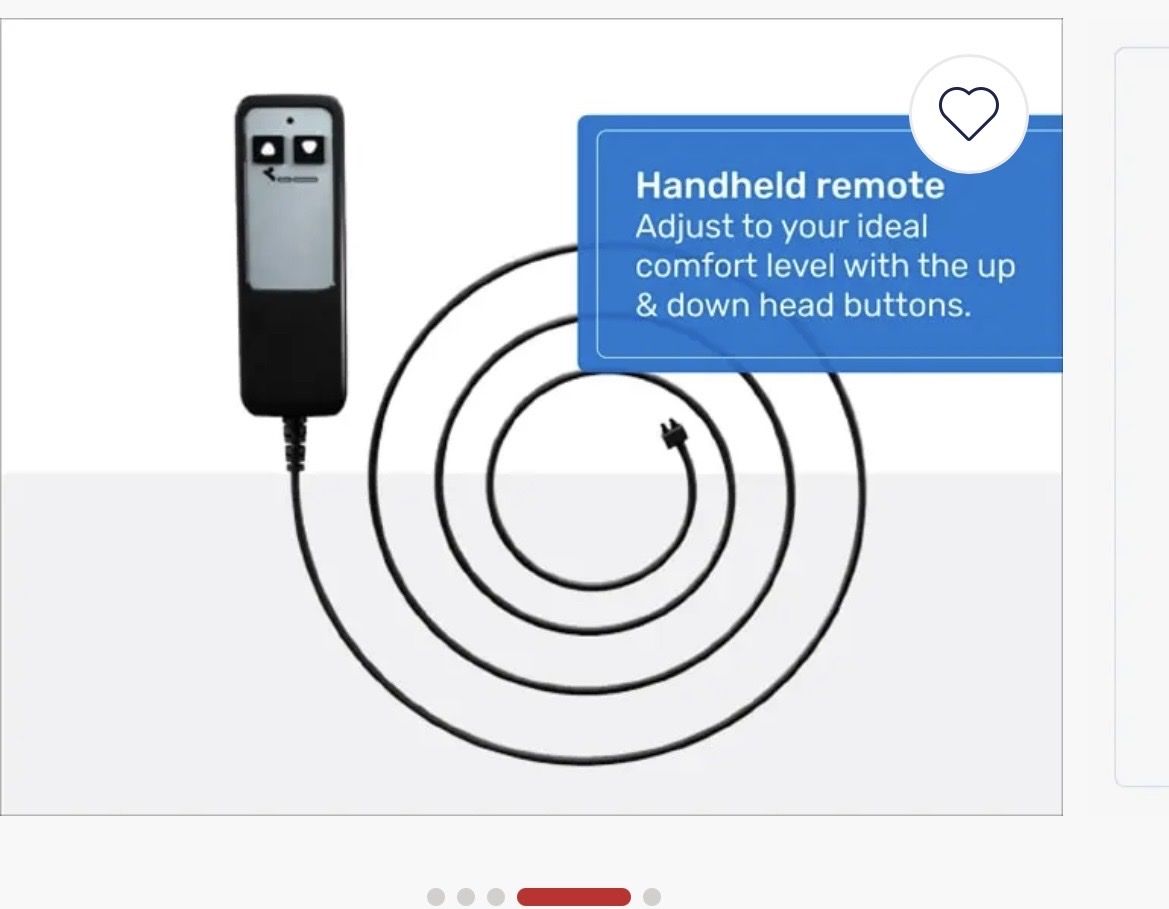Add this product to your favorites
The image size is (1169, 909).
[x=968, y=114]
